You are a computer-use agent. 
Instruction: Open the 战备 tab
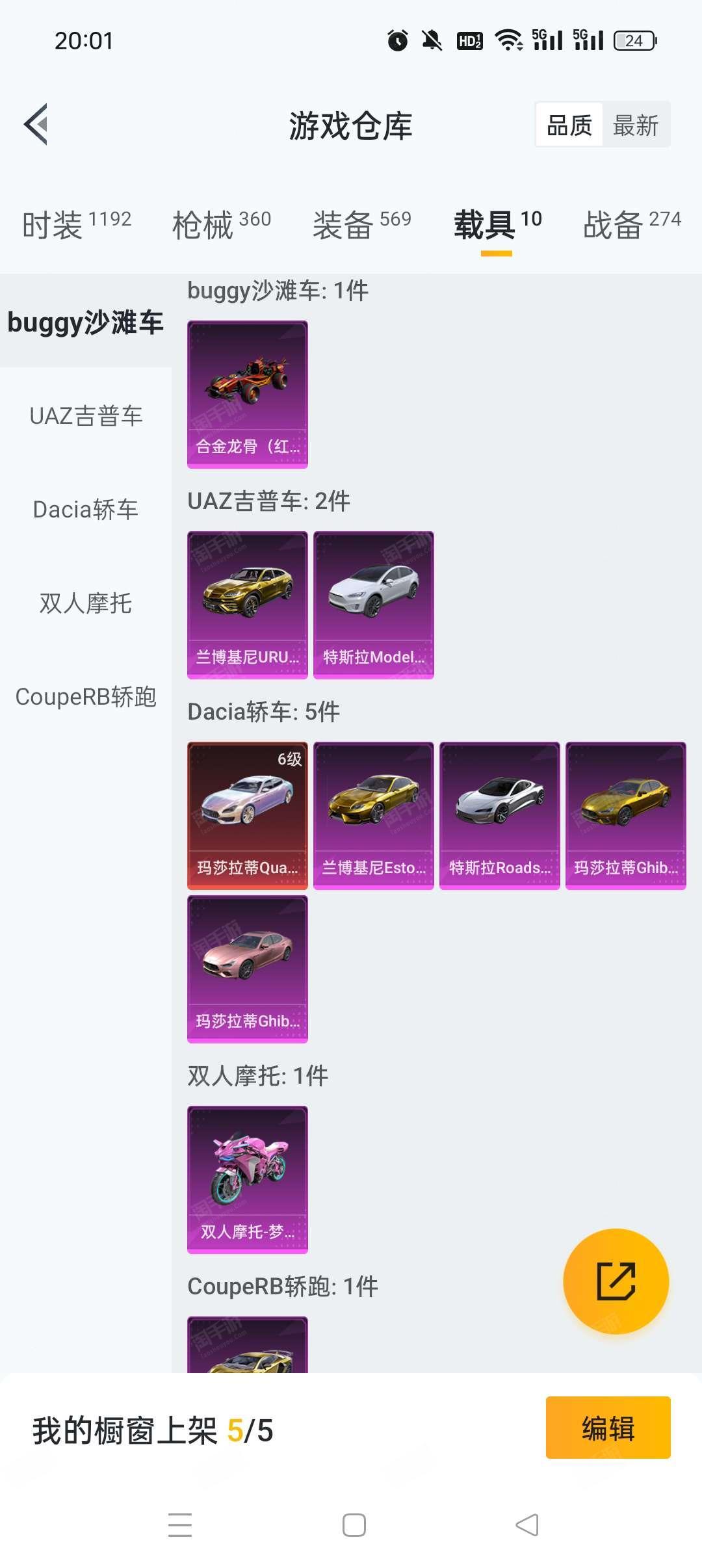click(632, 224)
